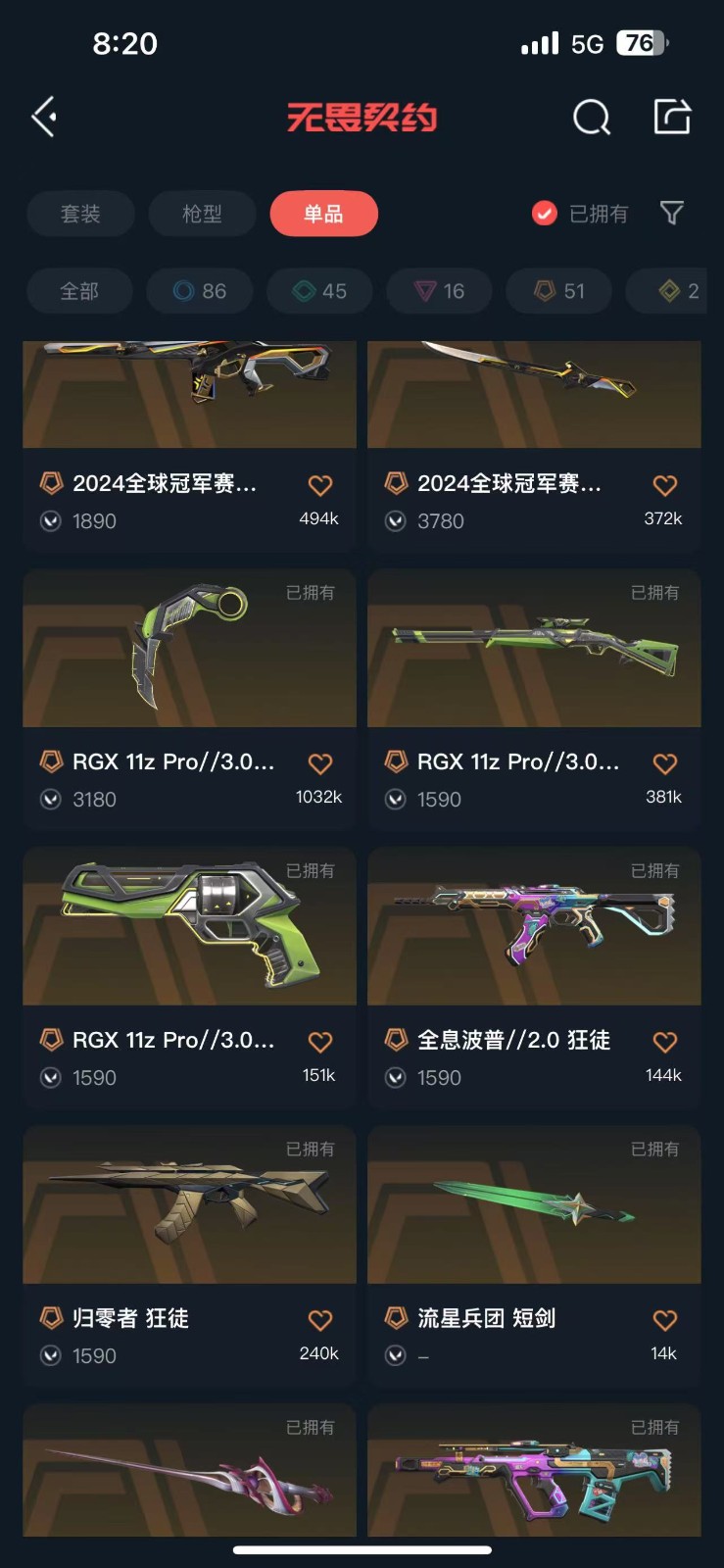Go back using the top-left arrow

tap(44, 117)
